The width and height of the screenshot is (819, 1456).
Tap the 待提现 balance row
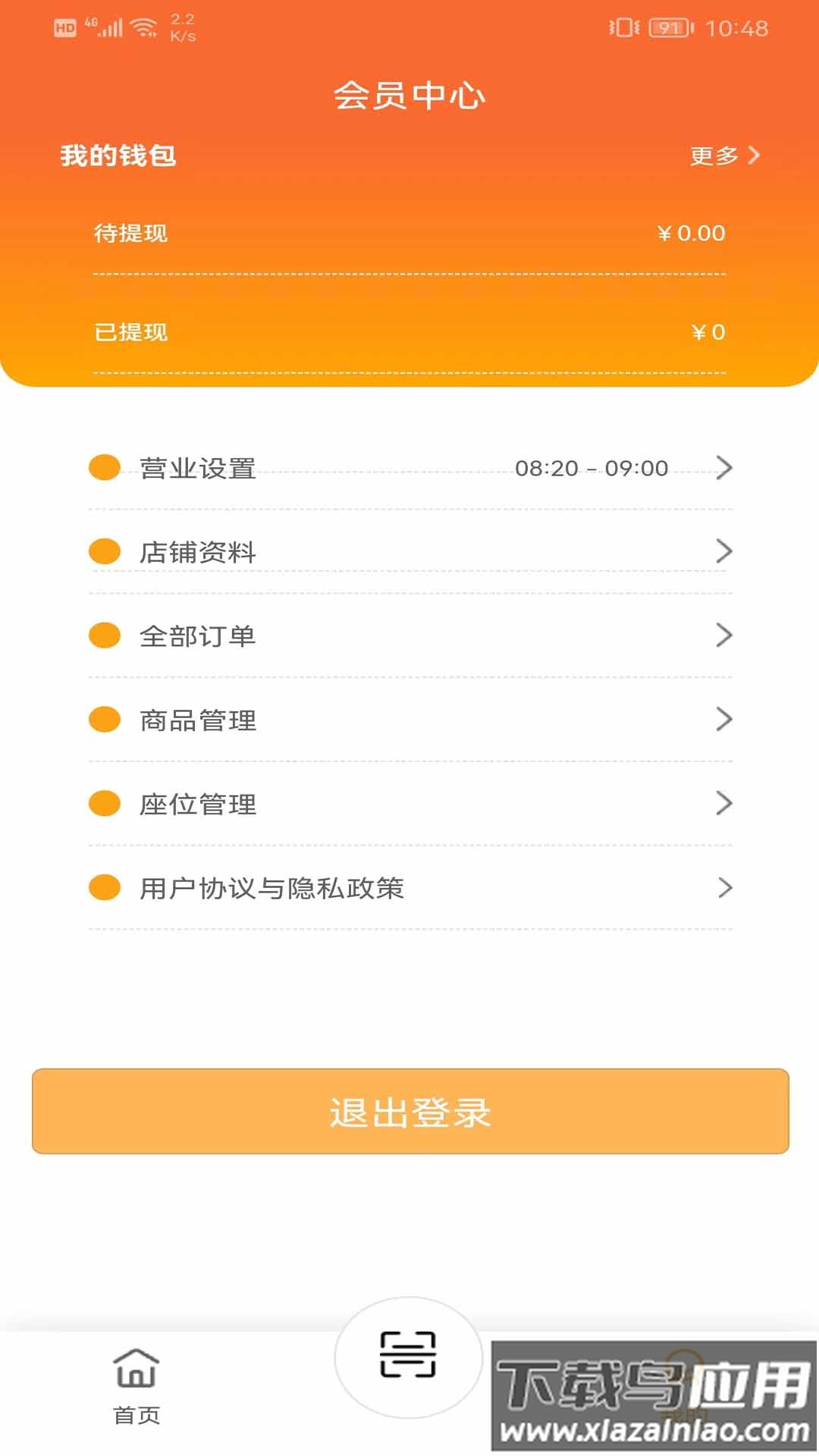click(409, 233)
